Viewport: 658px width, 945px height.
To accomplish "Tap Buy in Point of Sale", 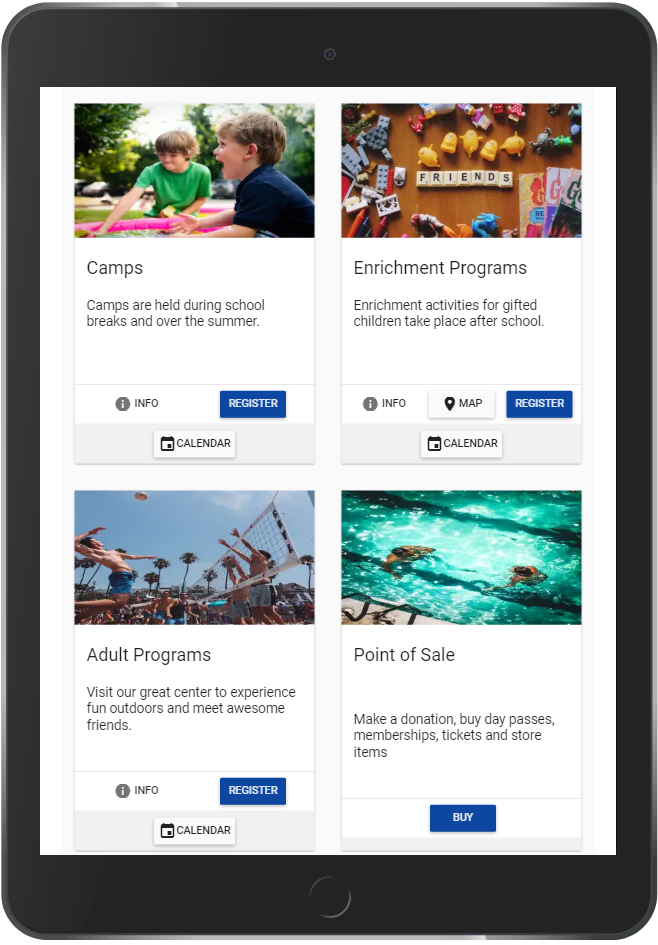I will (x=463, y=818).
